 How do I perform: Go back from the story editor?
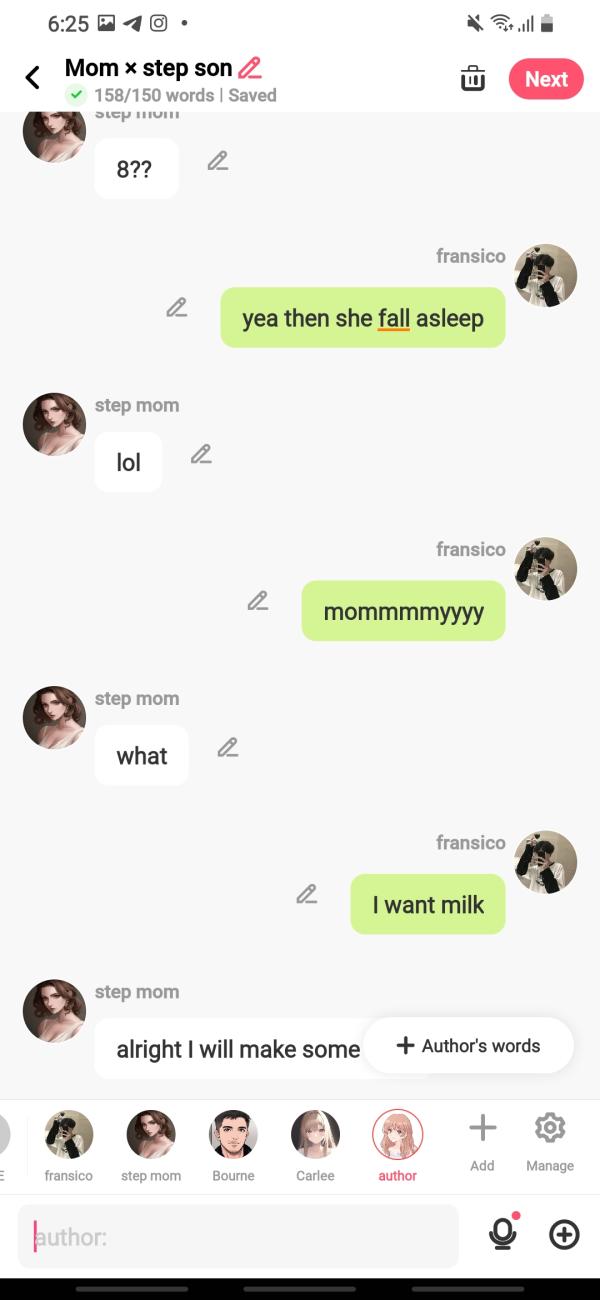33,78
